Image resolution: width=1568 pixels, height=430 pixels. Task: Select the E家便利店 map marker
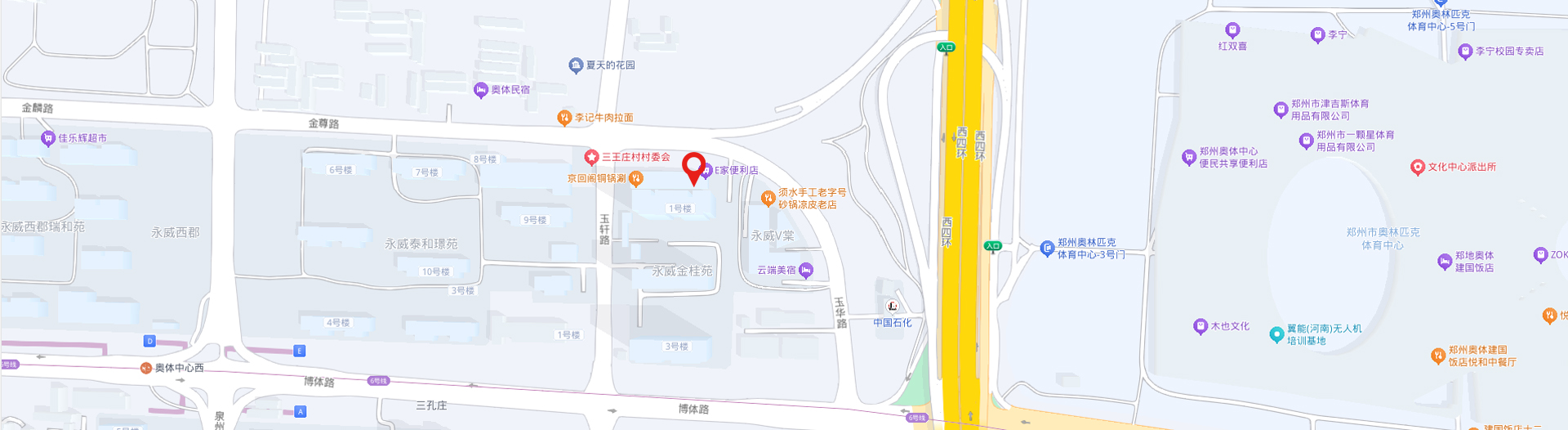pos(707,172)
